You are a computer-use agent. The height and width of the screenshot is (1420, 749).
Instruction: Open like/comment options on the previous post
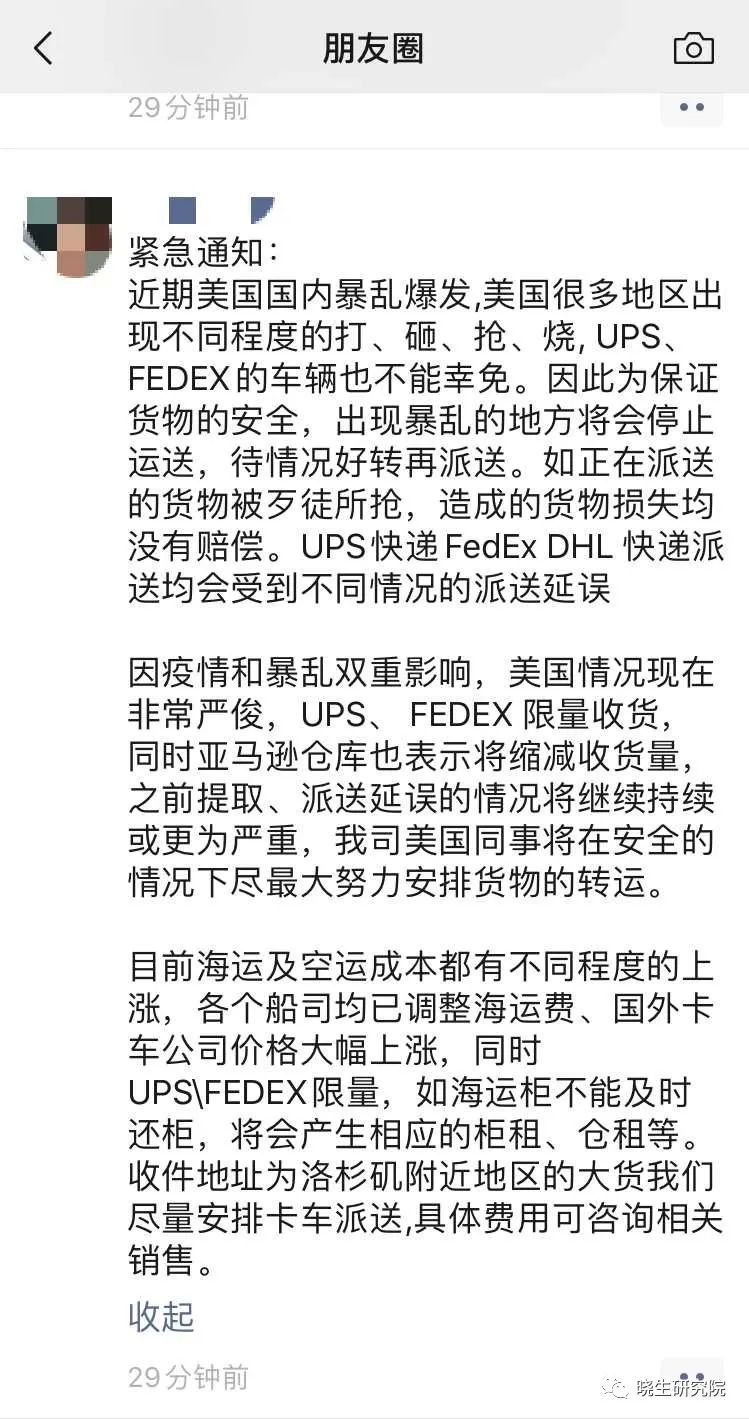tap(692, 107)
